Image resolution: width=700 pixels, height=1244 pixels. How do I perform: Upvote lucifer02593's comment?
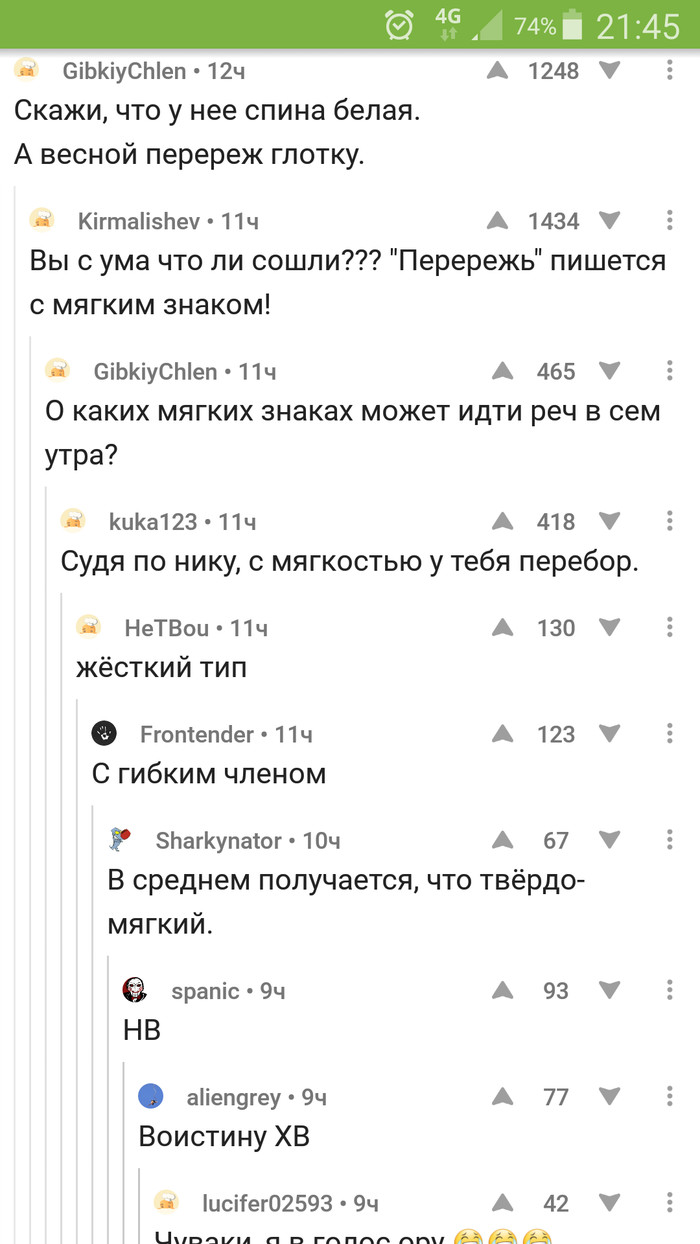coord(503,1203)
